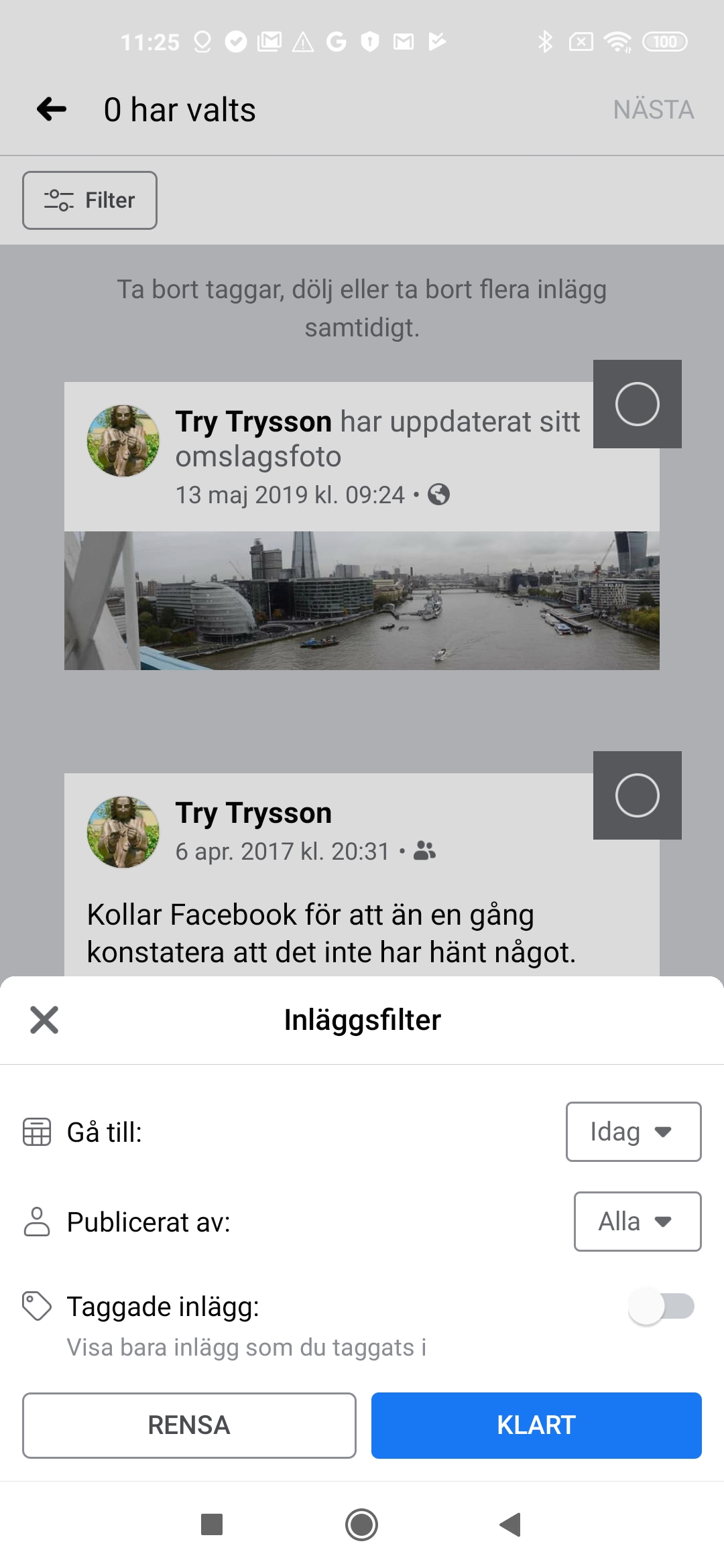
Task: Select the circle on the omslagsfoto post
Action: click(637, 404)
